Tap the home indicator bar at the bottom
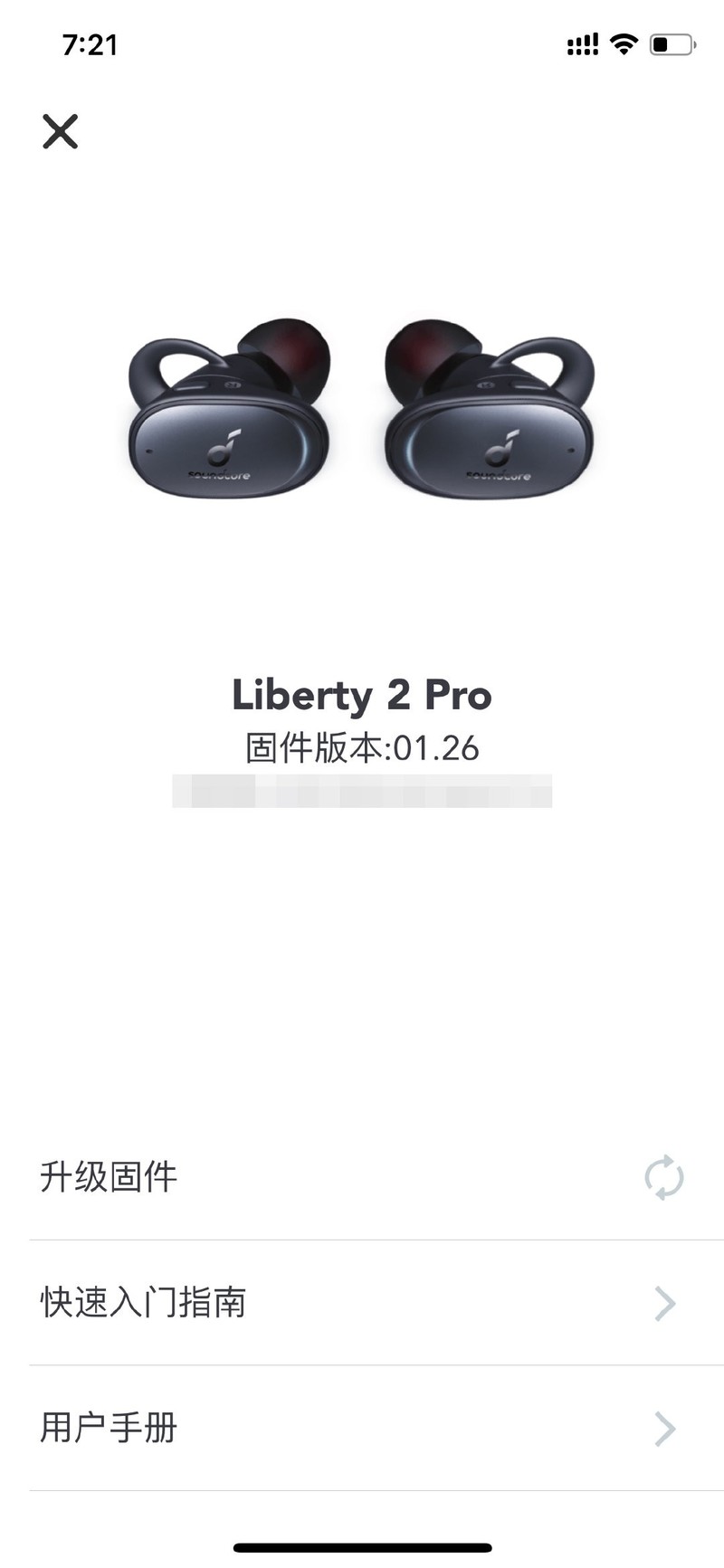The height and width of the screenshot is (1568, 724). pos(362,1548)
